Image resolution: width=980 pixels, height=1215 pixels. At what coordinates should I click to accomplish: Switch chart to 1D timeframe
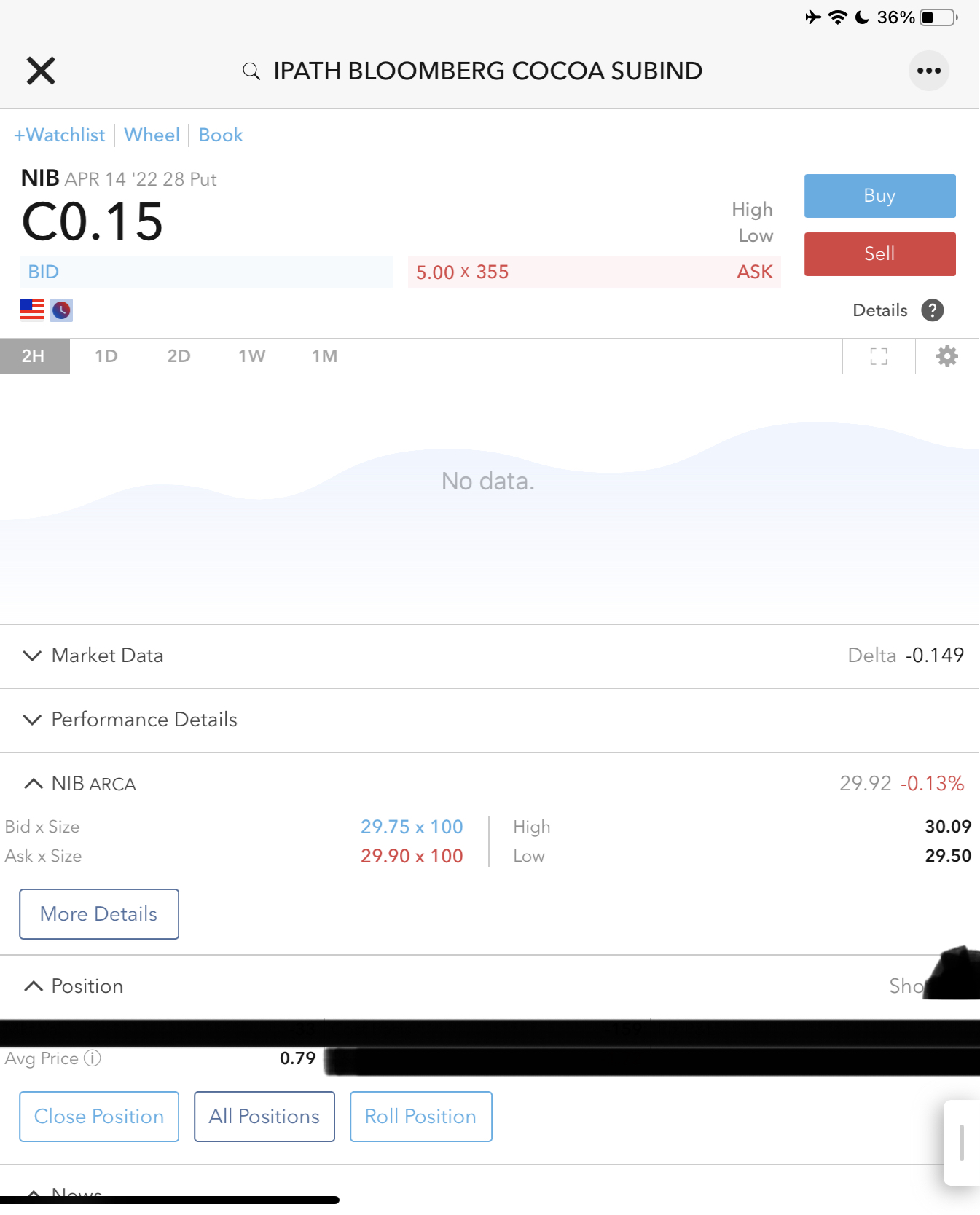pyautogui.click(x=106, y=356)
